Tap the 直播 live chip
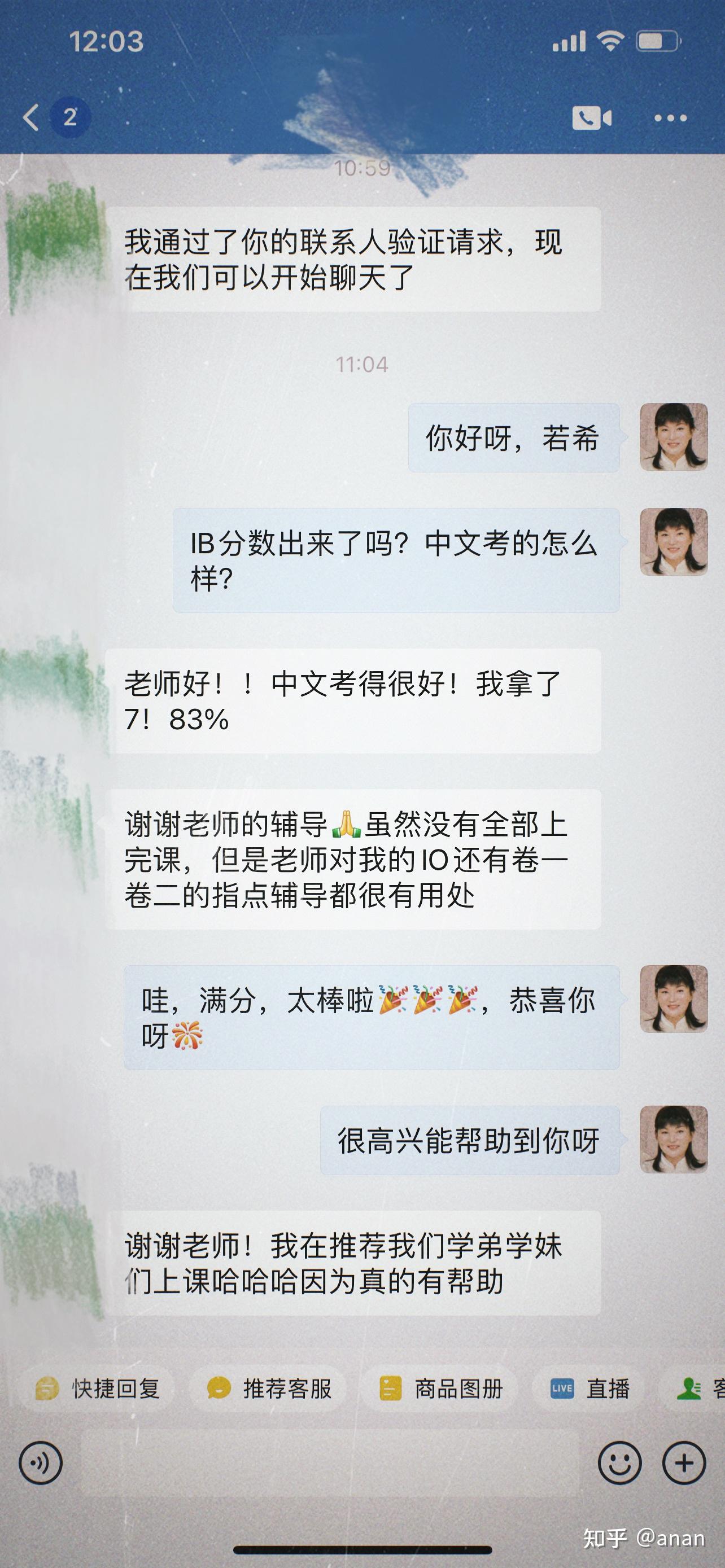The width and height of the screenshot is (725, 1568). click(x=588, y=1389)
